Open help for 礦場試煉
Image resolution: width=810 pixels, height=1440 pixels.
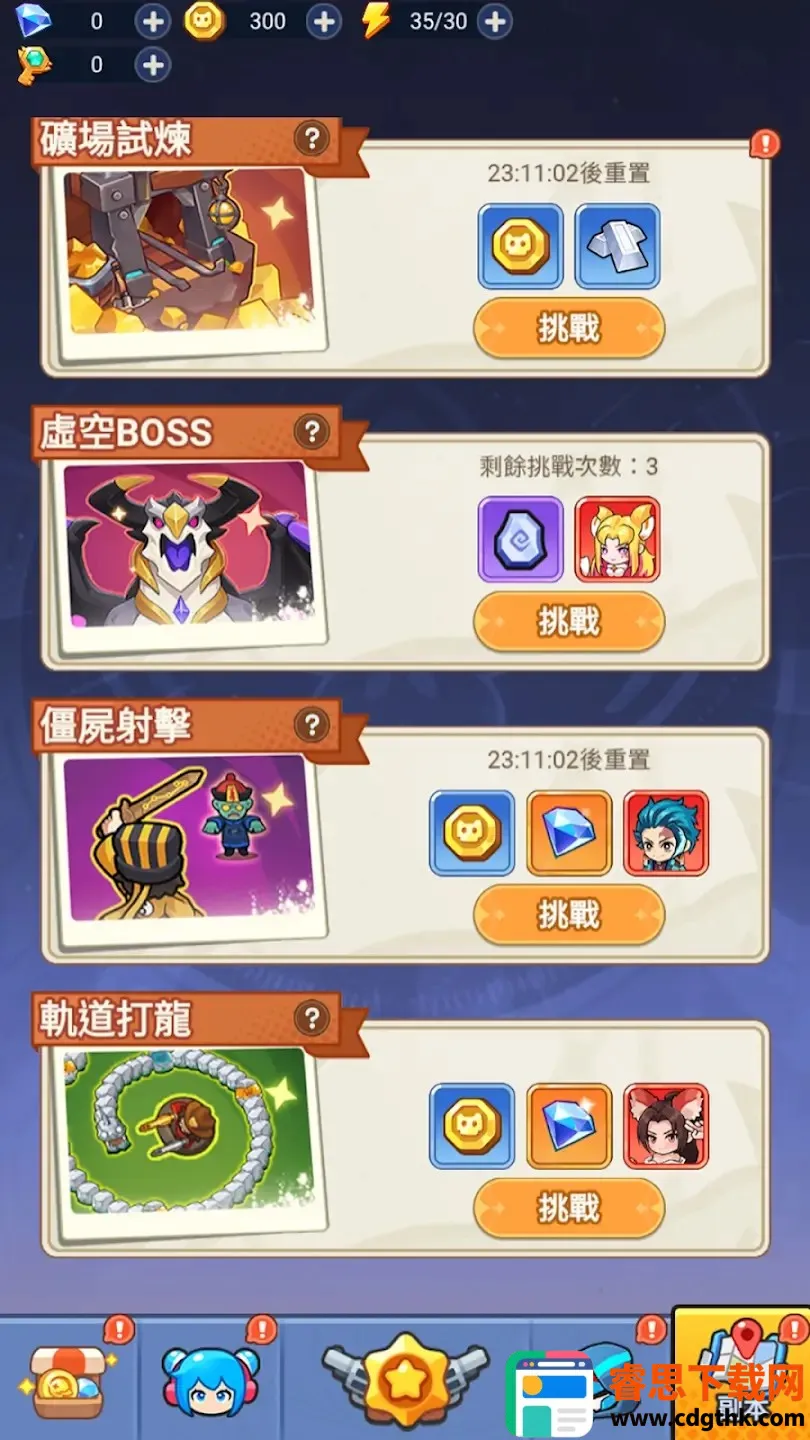click(312, 138)
